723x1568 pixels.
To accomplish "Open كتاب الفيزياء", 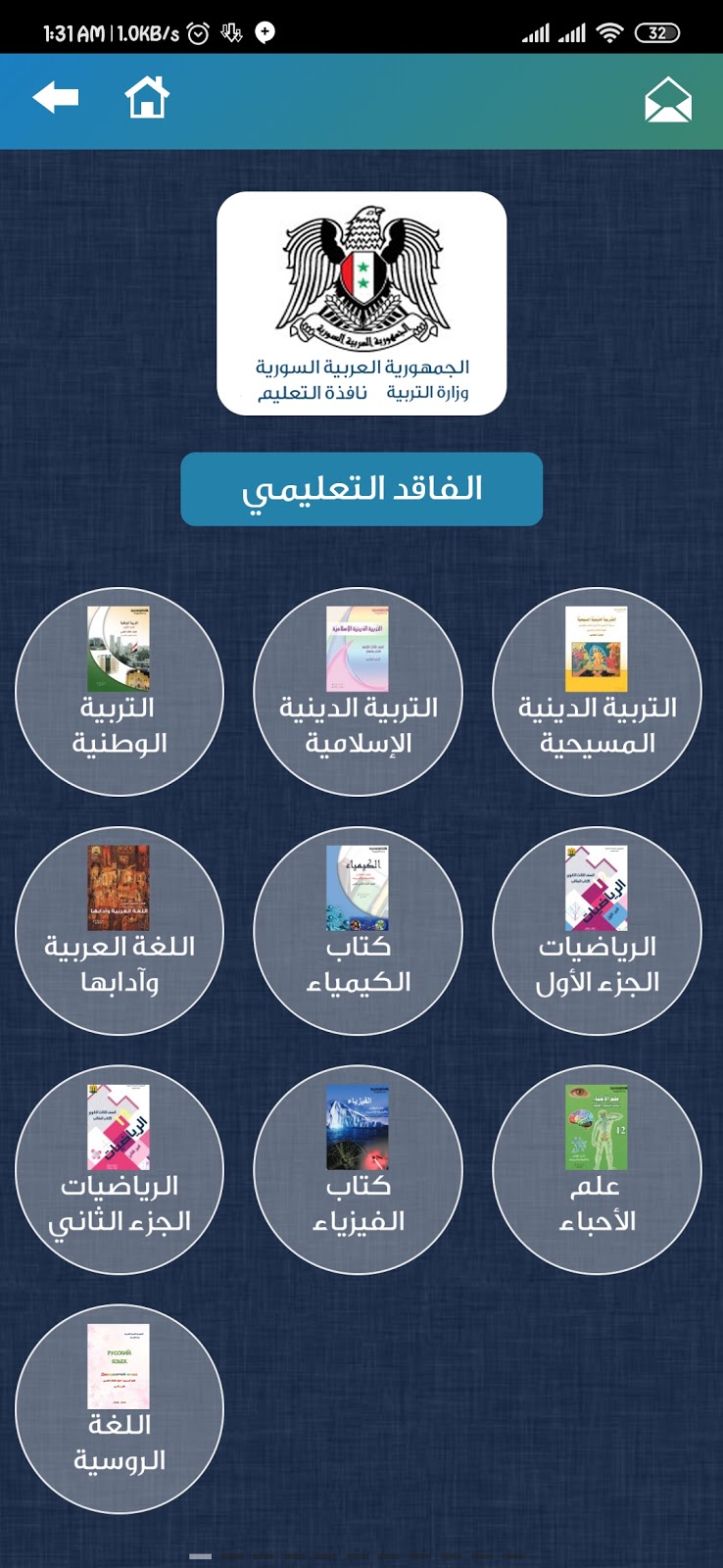I will pyautogui.click(x=358, y=1170).
